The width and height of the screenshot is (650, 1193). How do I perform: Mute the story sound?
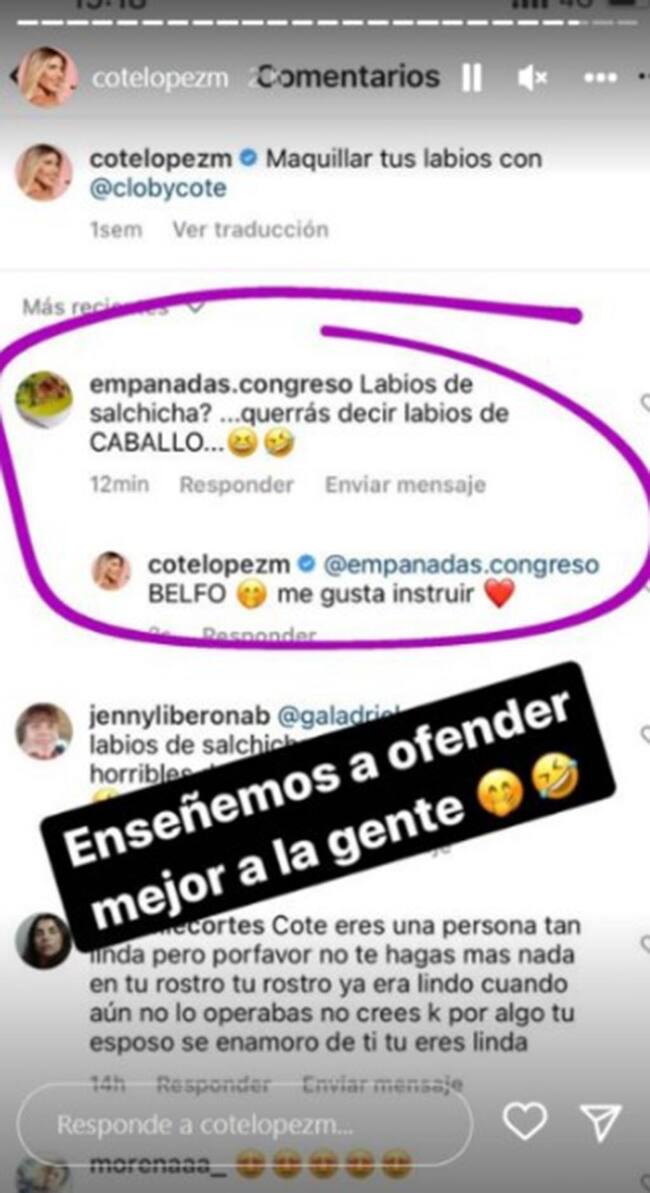pos(533,78)
